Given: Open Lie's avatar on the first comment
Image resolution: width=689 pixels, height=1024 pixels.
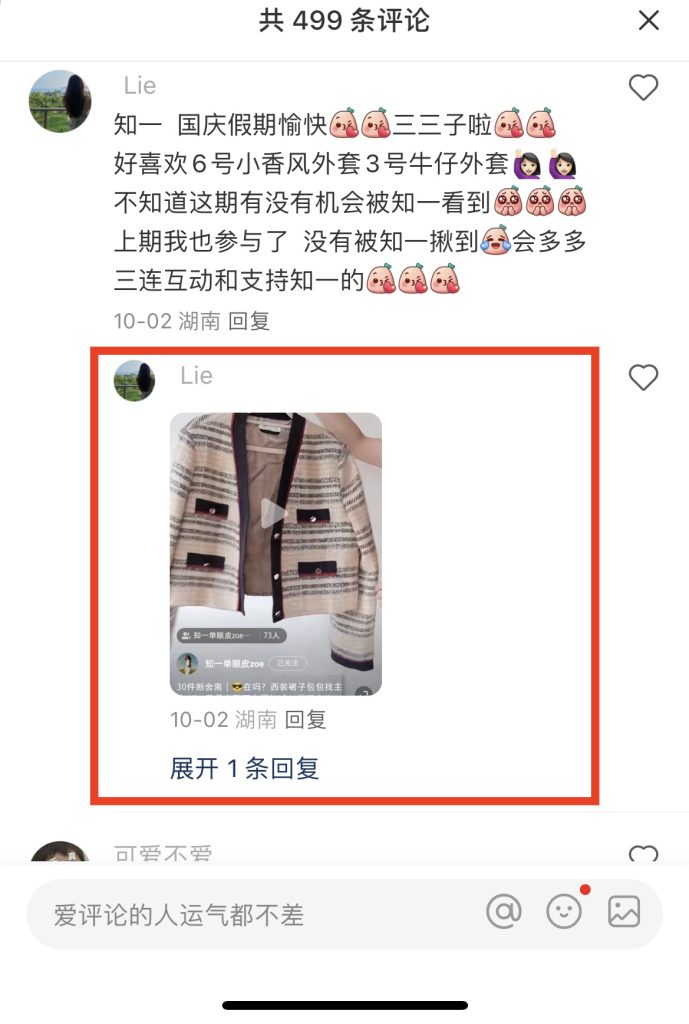Looking at the screenshot, I should click(60, 101).
